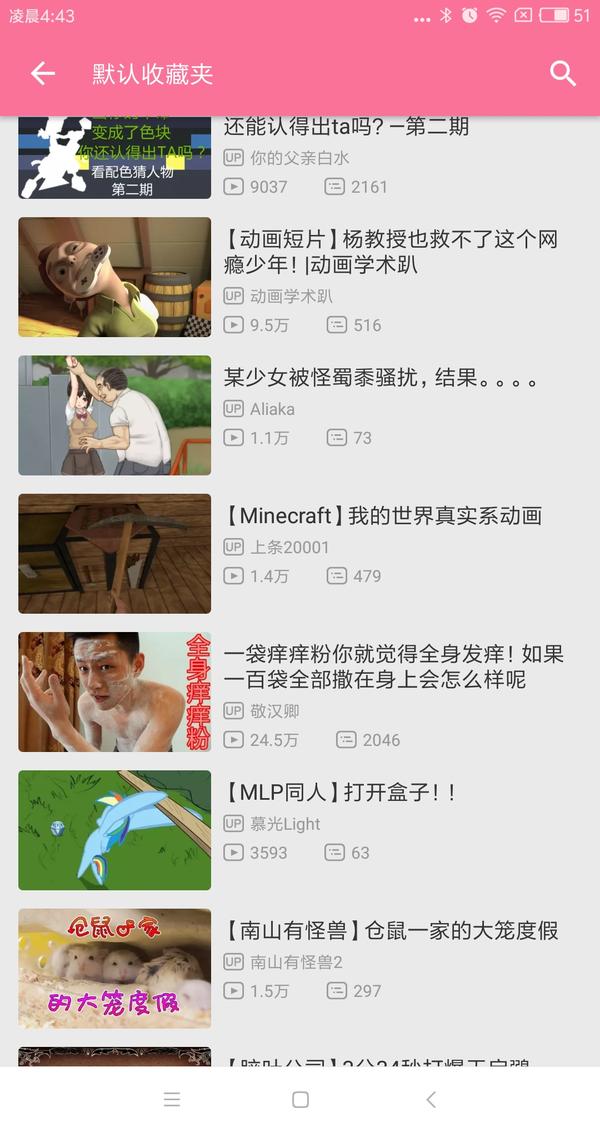
Task: Open recent apps from the navigation bar
Action: coord(172,1100)
